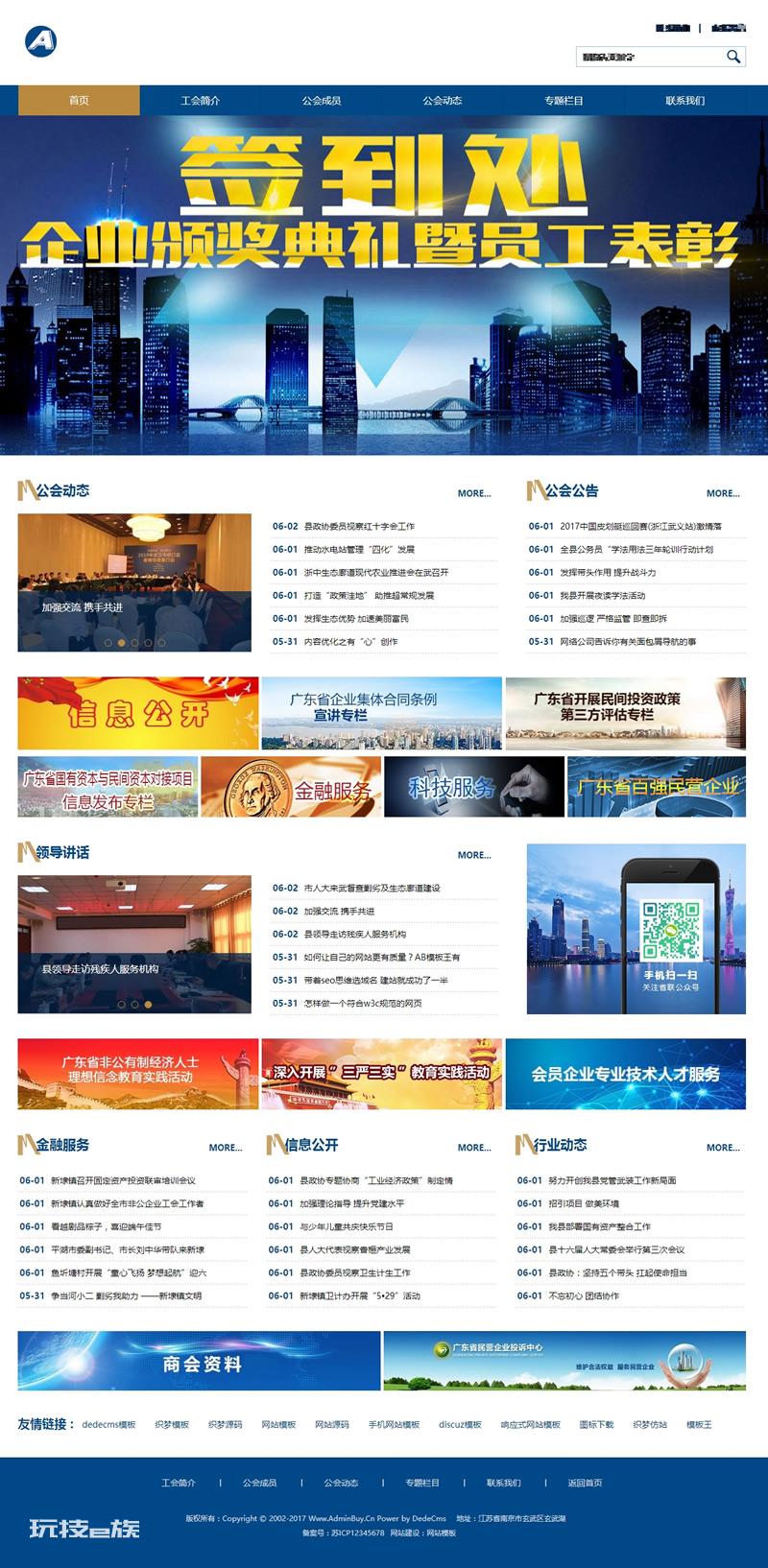Viewport: 768px width, 1568px height.
Task: Switch to the 公会成员 nav tab
Action: point(322,101)
